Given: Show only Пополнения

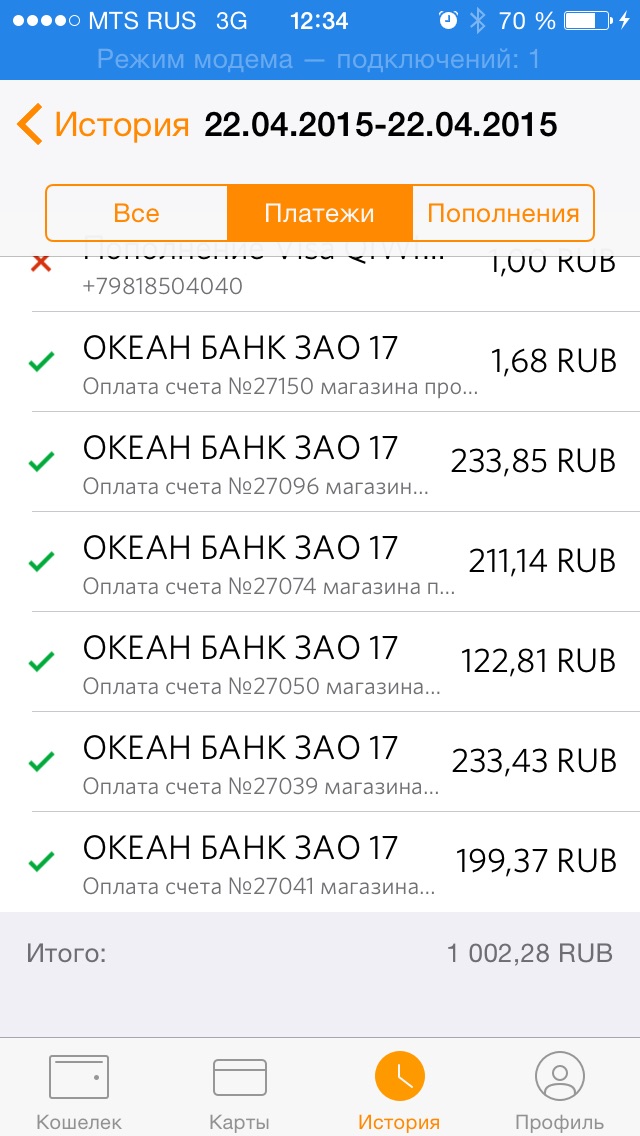Looking at the screenshot, I should tap(503, 213).
